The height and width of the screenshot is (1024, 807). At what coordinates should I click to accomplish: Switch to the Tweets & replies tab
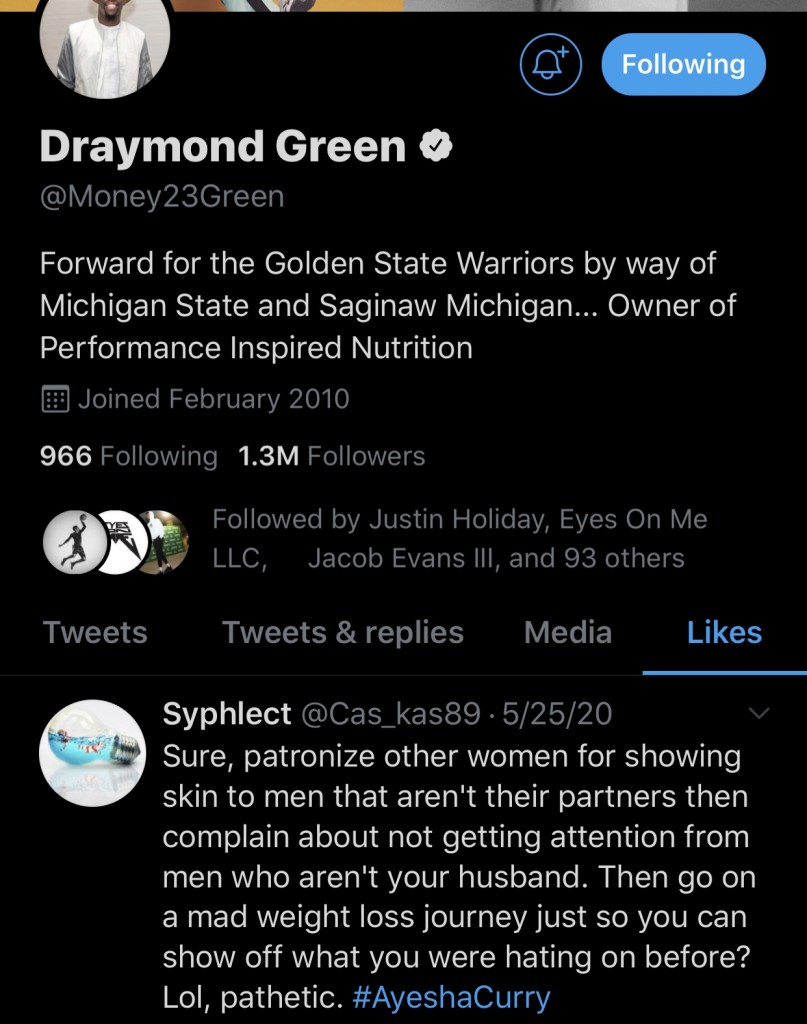(342, 632)
